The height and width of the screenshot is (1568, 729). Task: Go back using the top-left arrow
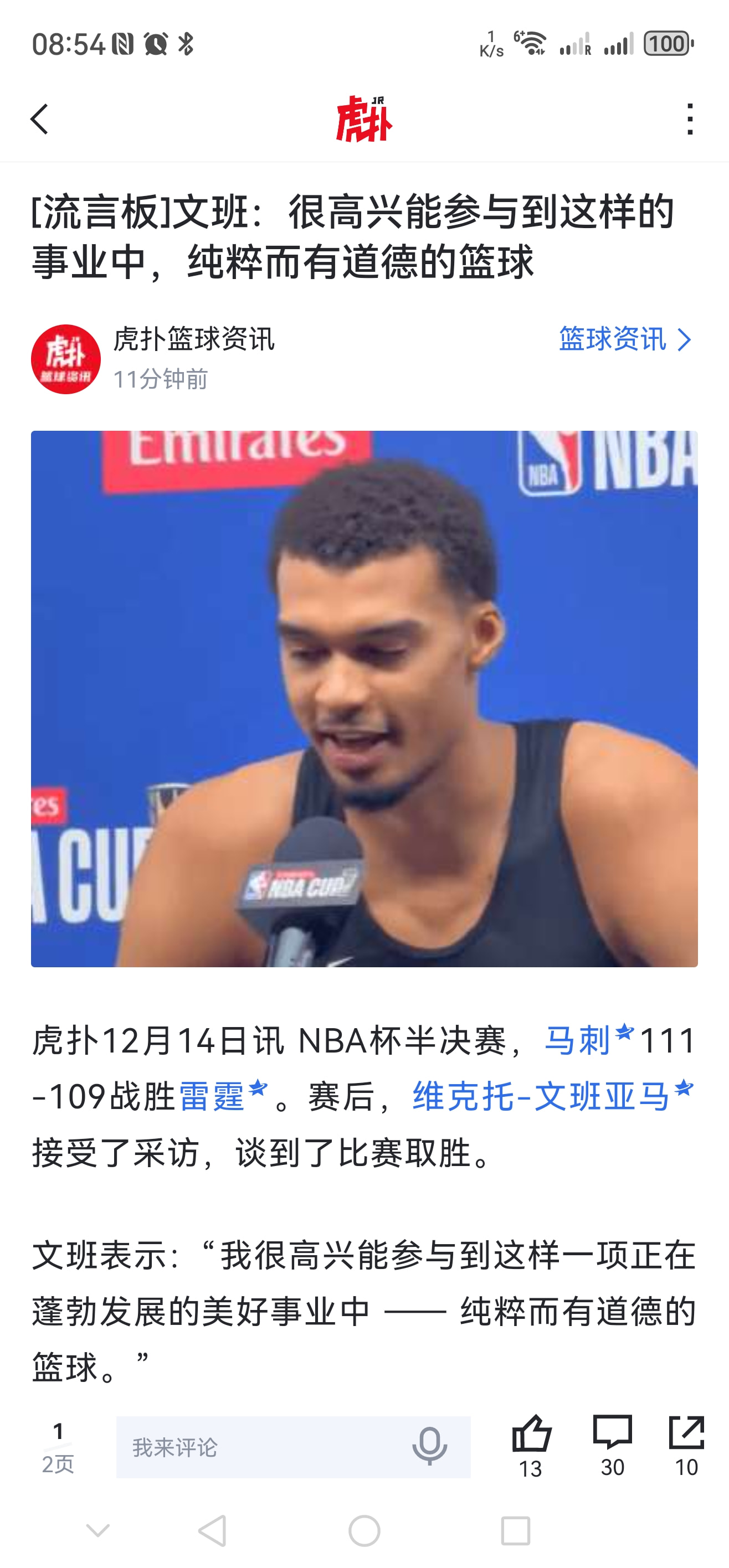tap(39, 118)
